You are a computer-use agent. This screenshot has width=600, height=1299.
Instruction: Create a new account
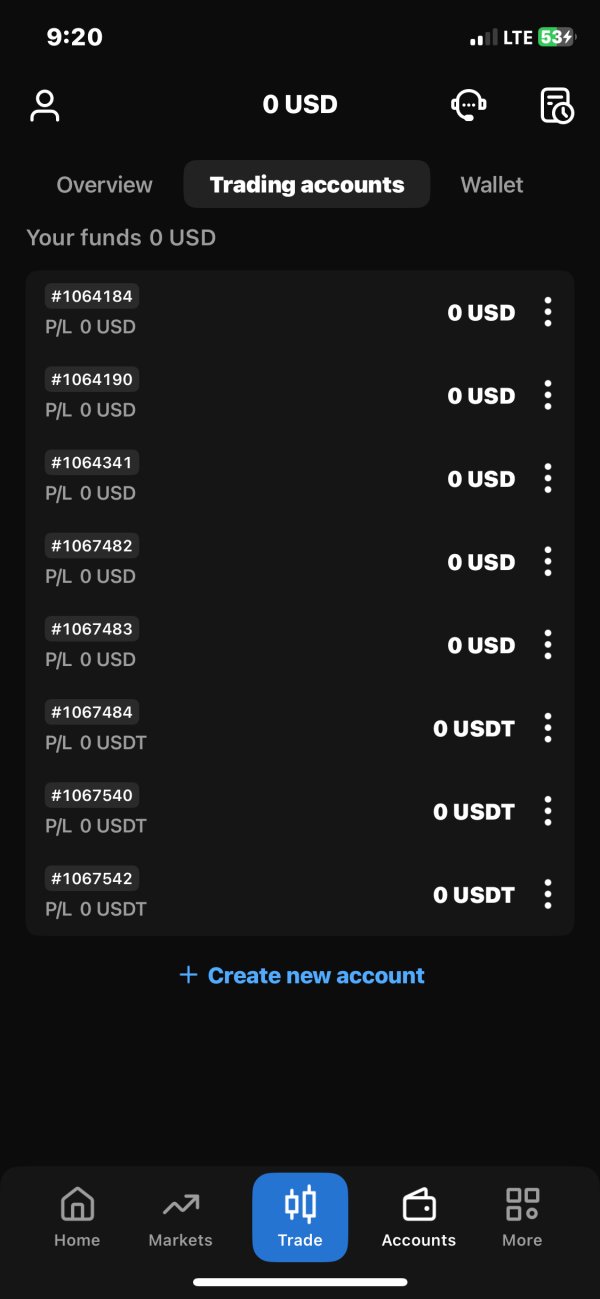(x=301, y=975)
